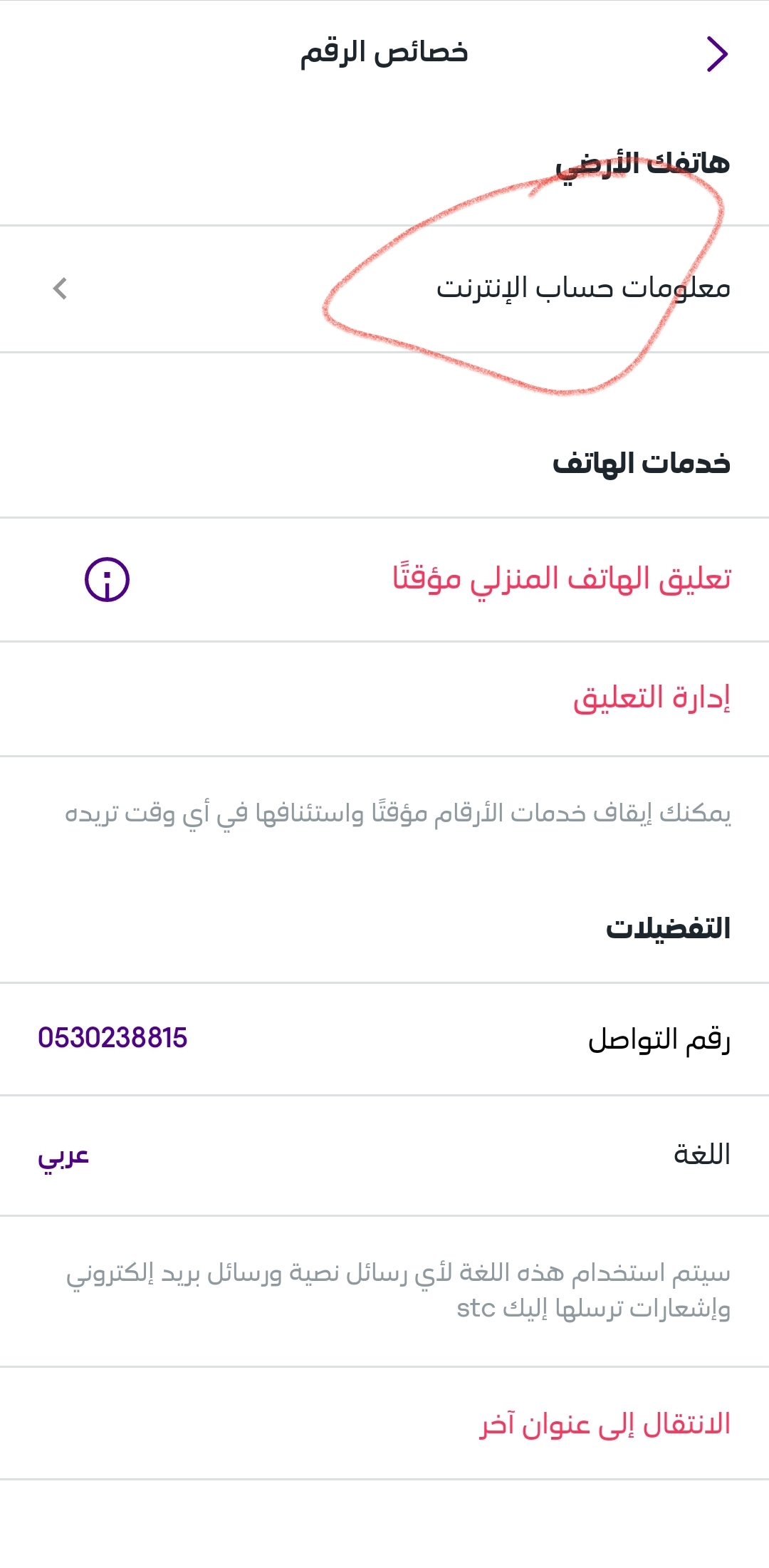Open إدارة التعليق

(652, 698)
